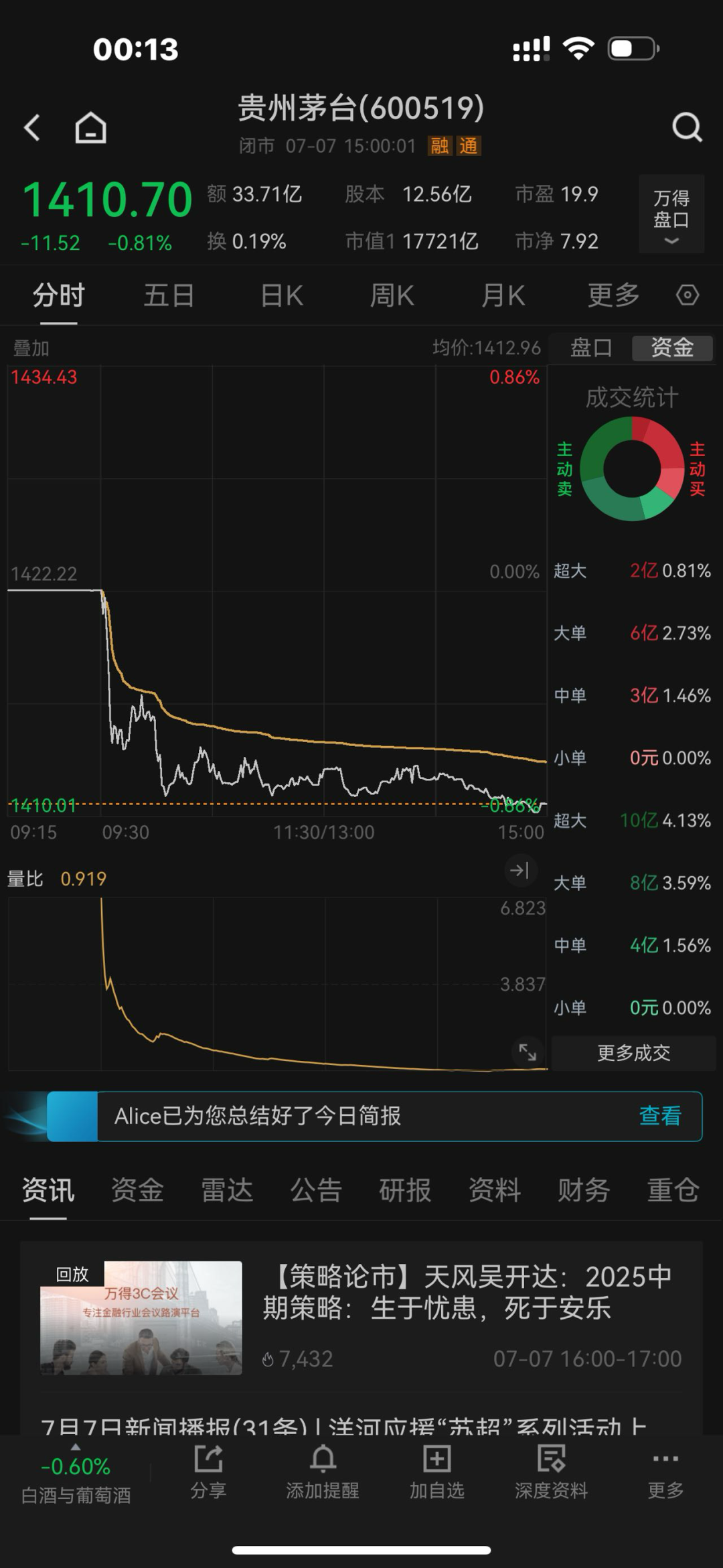Switch to the 公告 tab
Screen dimensions: 723x1568
pos(316,1190)
